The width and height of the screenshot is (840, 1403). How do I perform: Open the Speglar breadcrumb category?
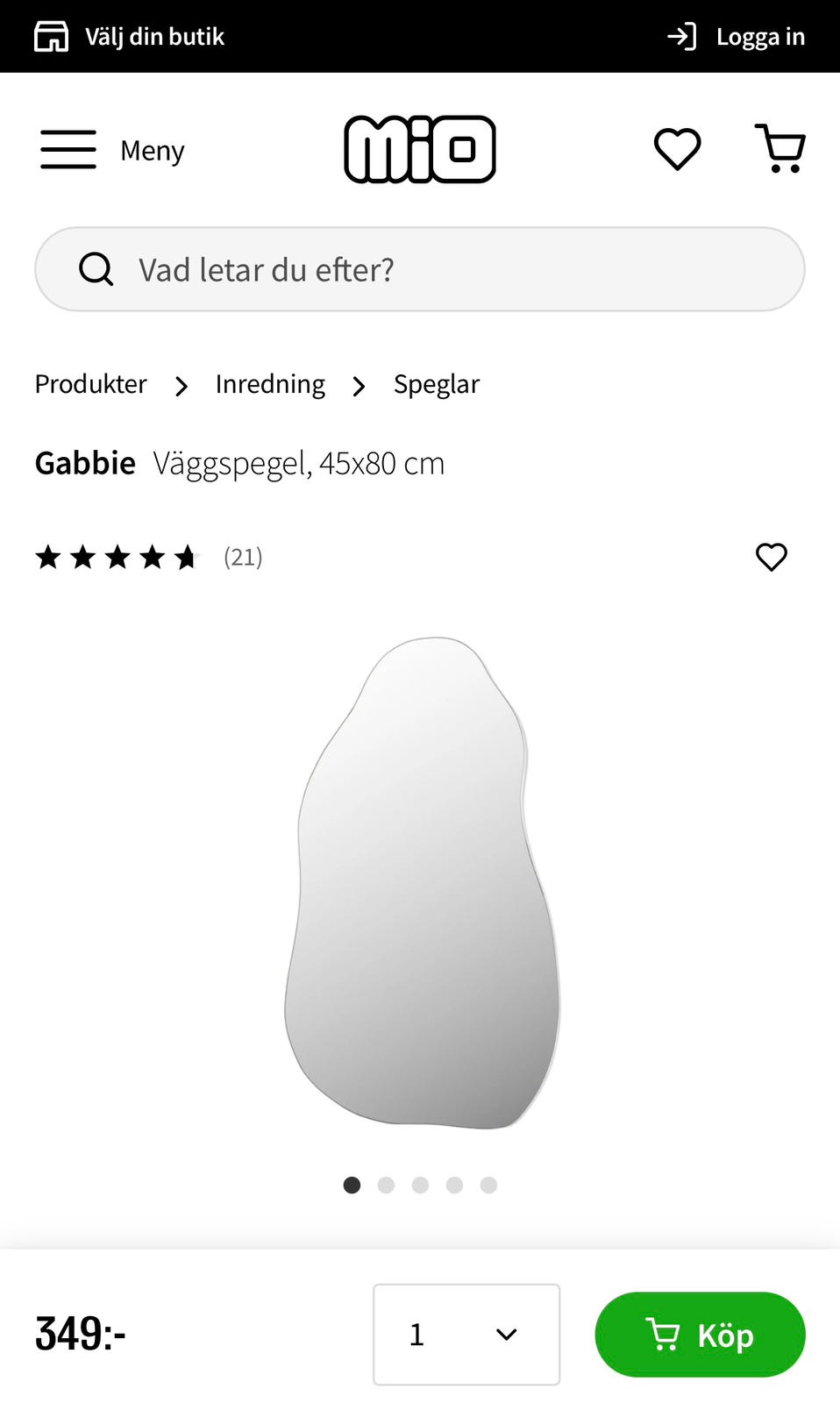click(436, 384)
